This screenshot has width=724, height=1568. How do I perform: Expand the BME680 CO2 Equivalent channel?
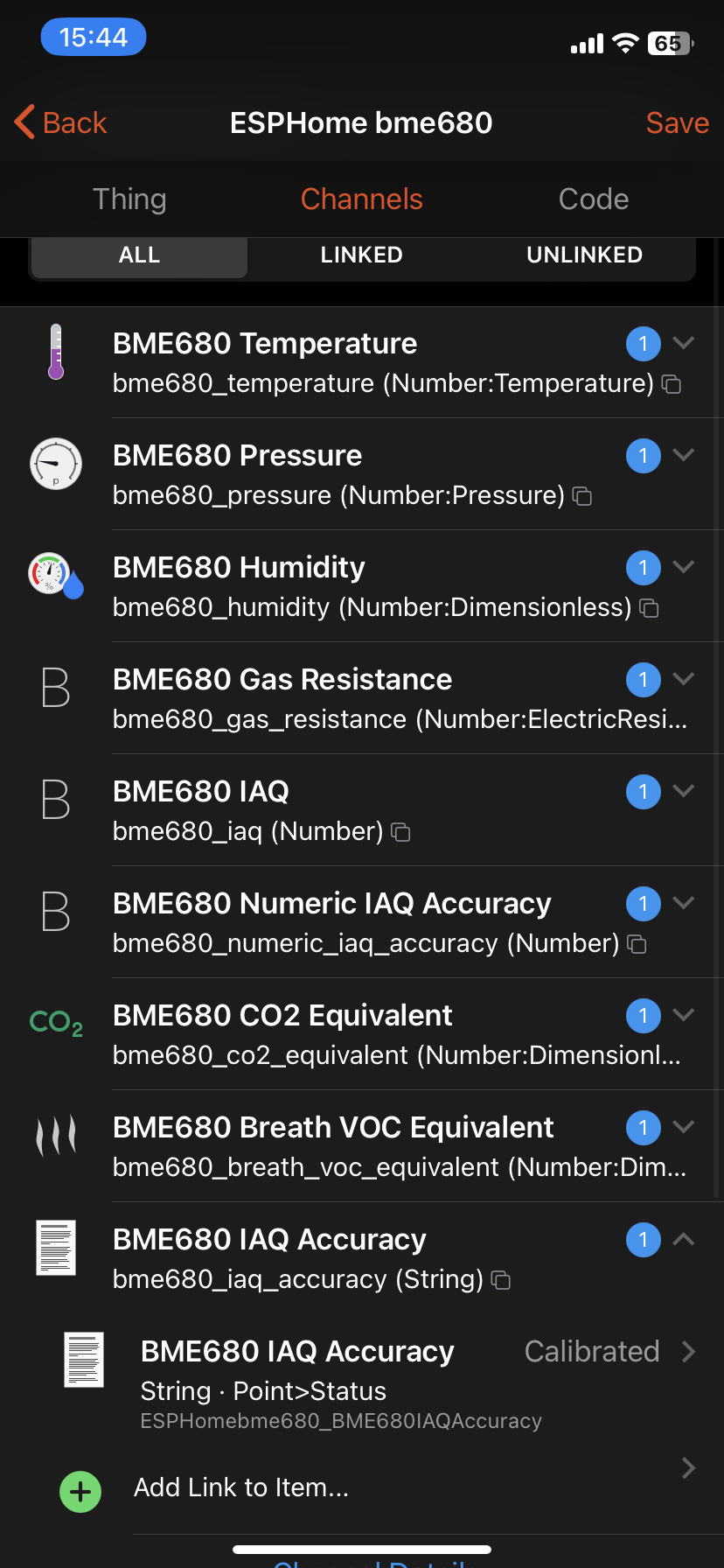[x=684, y=1015]
